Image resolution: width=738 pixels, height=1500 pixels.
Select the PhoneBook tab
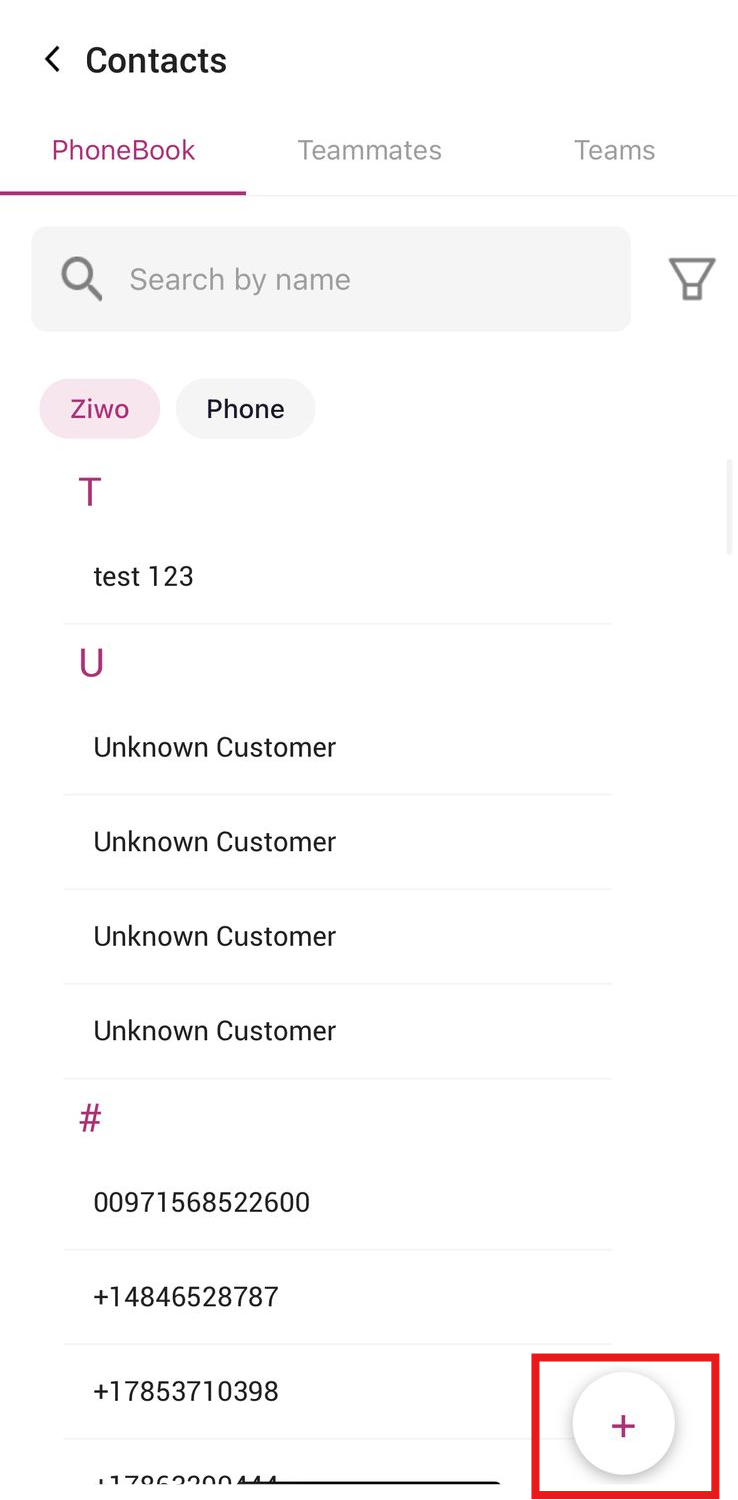point(123,150)
